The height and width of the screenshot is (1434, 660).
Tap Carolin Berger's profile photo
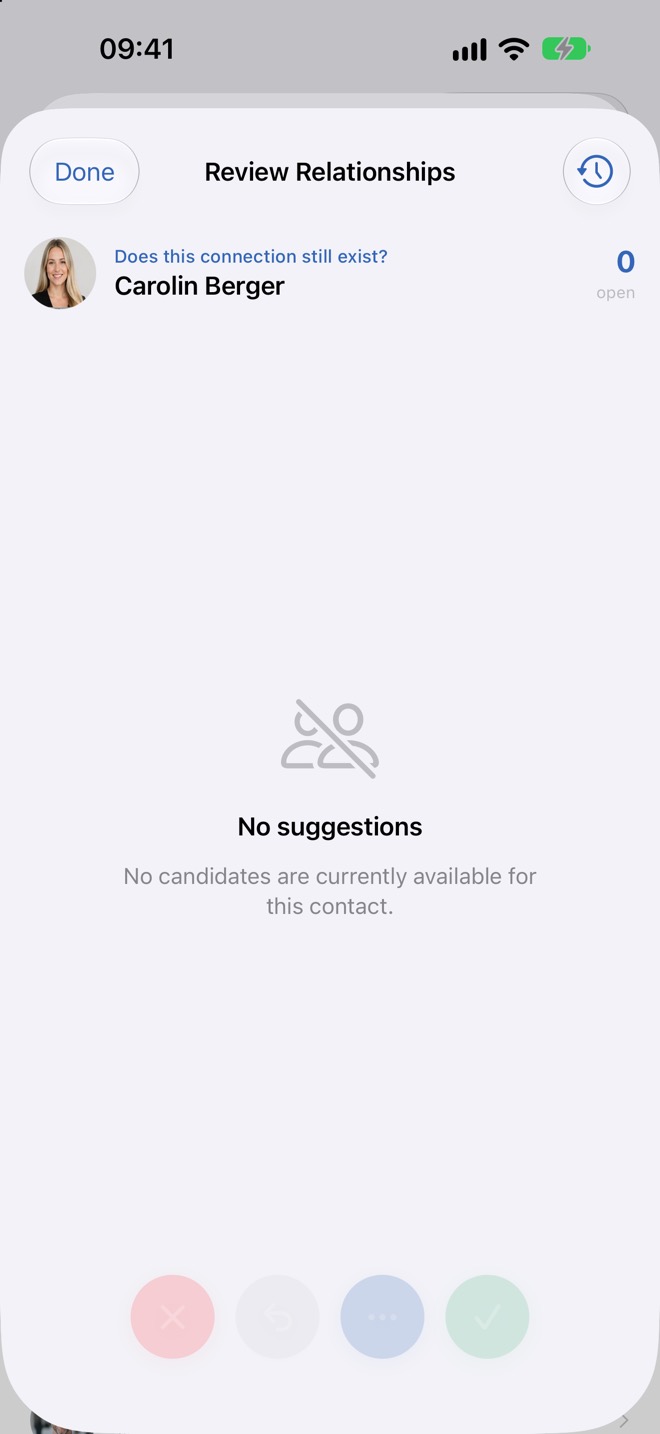click(x=60, y=273)
